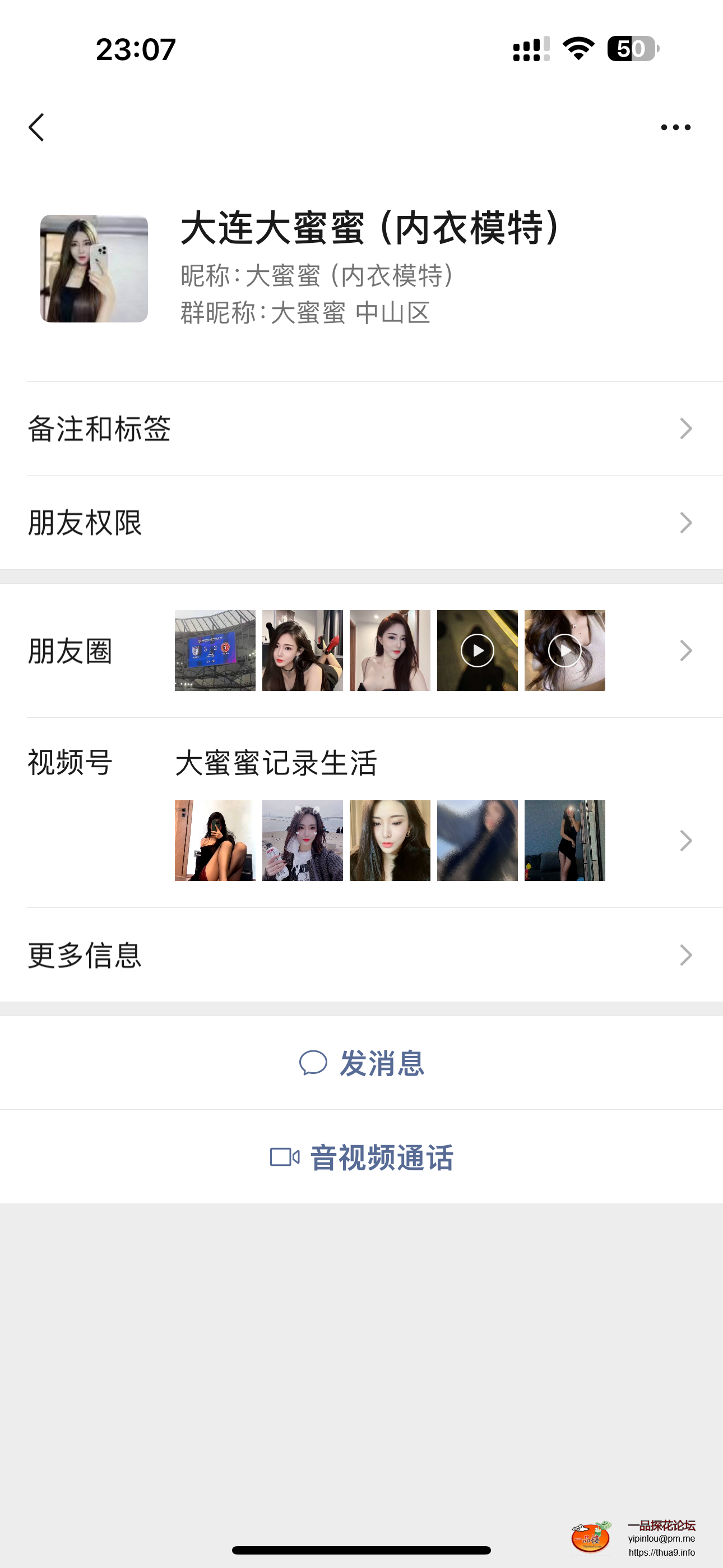Open 备注和标签 settings row

click(361, 428)
